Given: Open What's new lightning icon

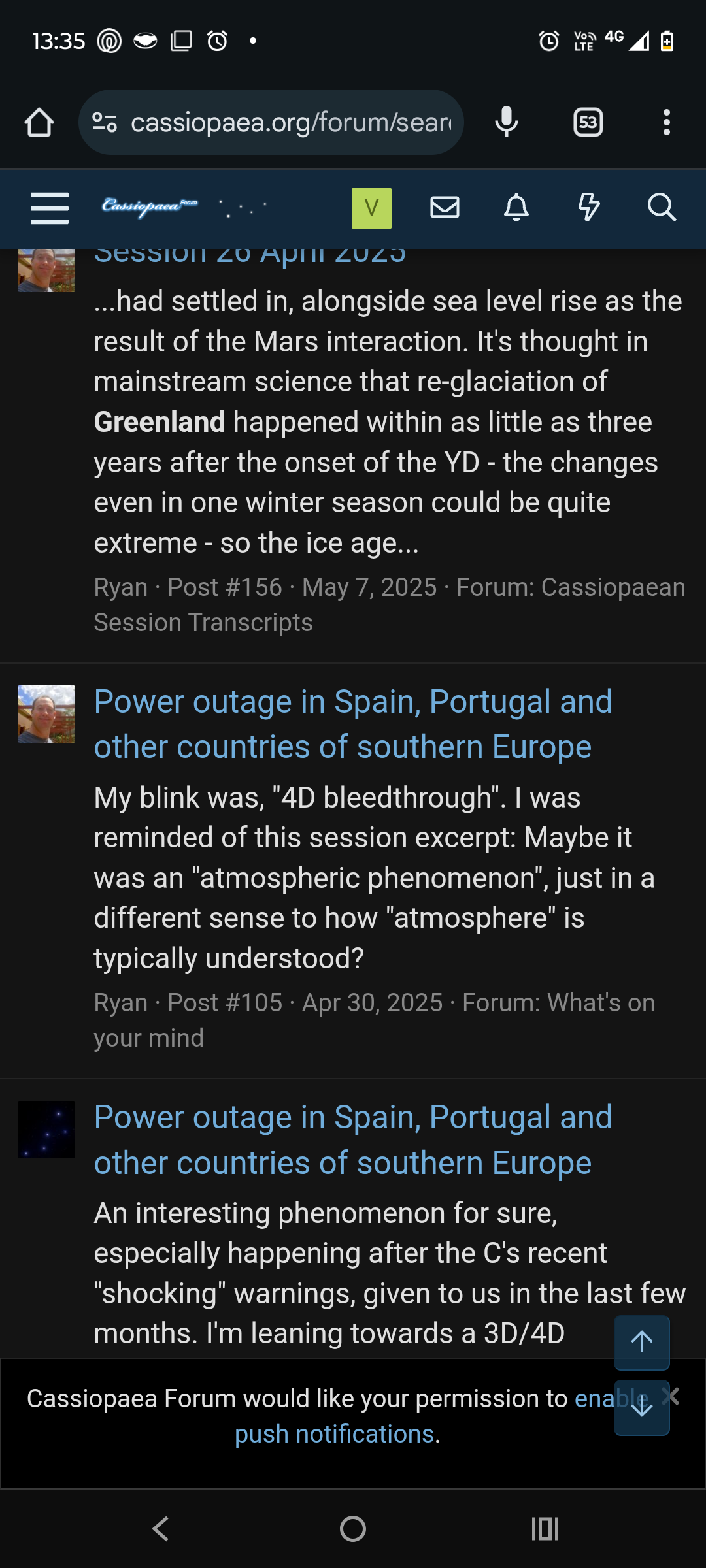Looking at the screenshot, I should pyautogui.click(x=588, y=208).
